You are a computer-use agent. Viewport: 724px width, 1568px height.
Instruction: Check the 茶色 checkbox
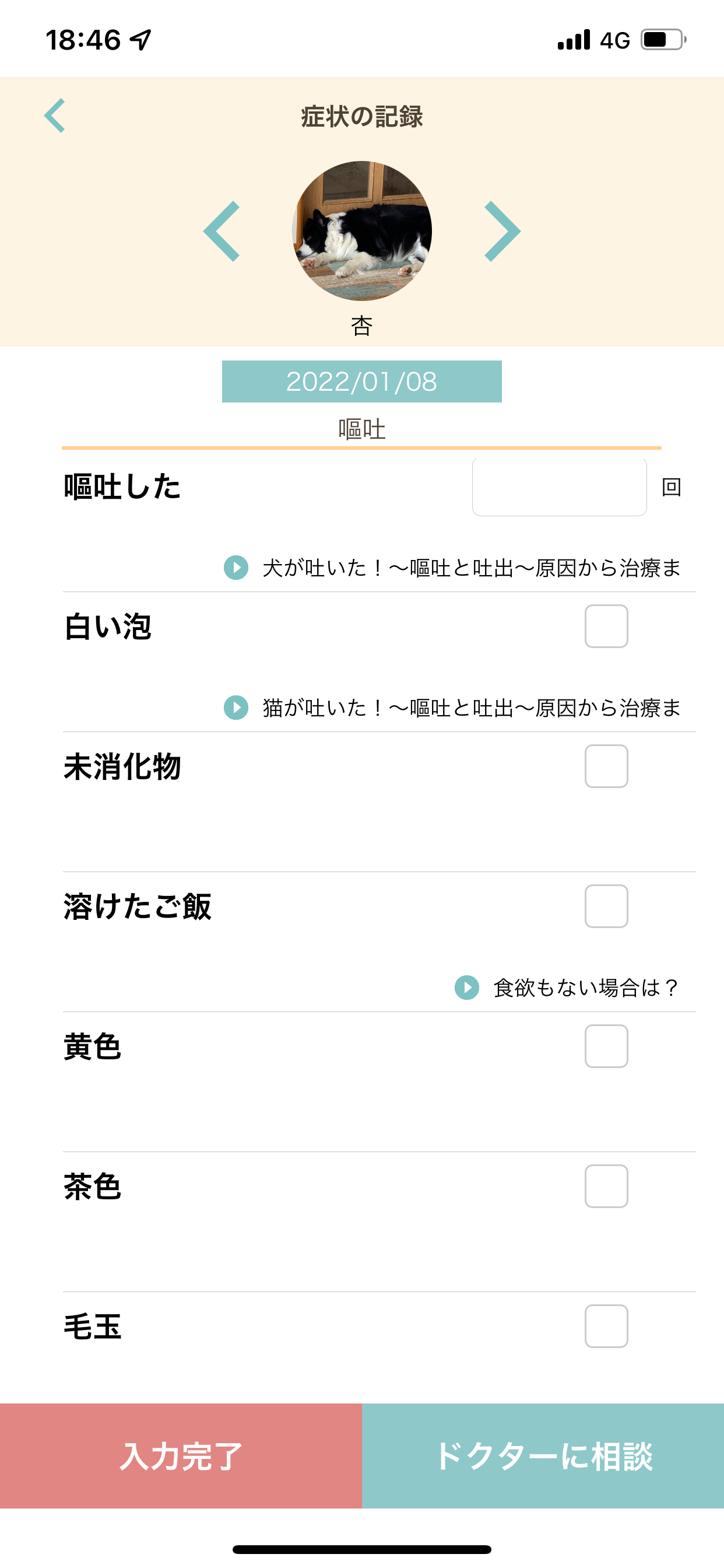[606, 1186]
